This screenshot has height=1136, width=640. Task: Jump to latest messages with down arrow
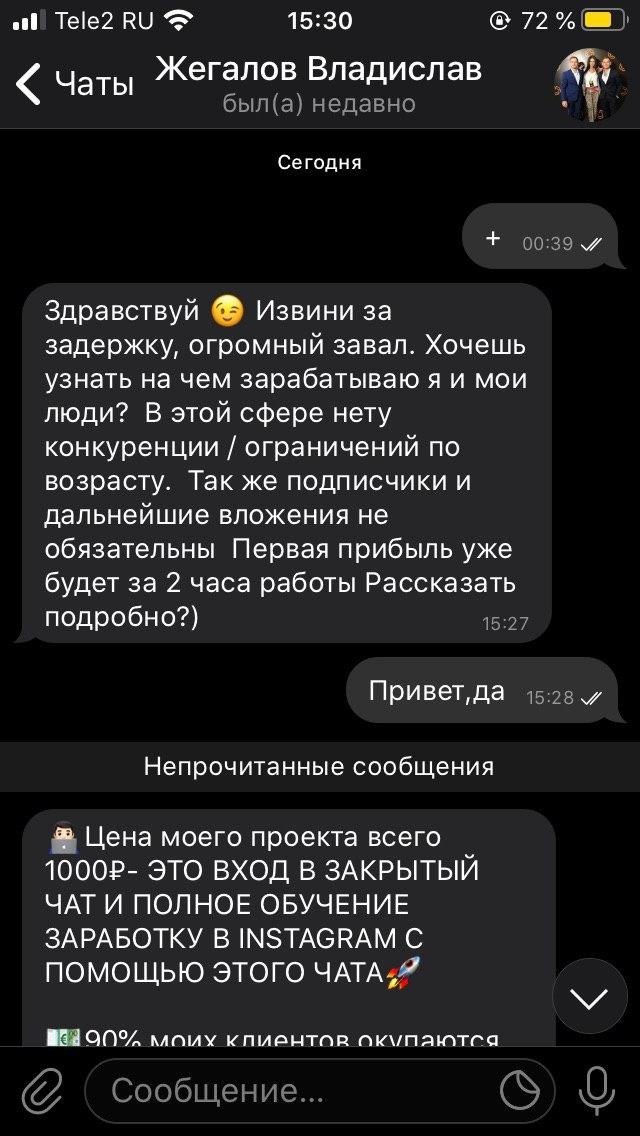pos(590,996)
